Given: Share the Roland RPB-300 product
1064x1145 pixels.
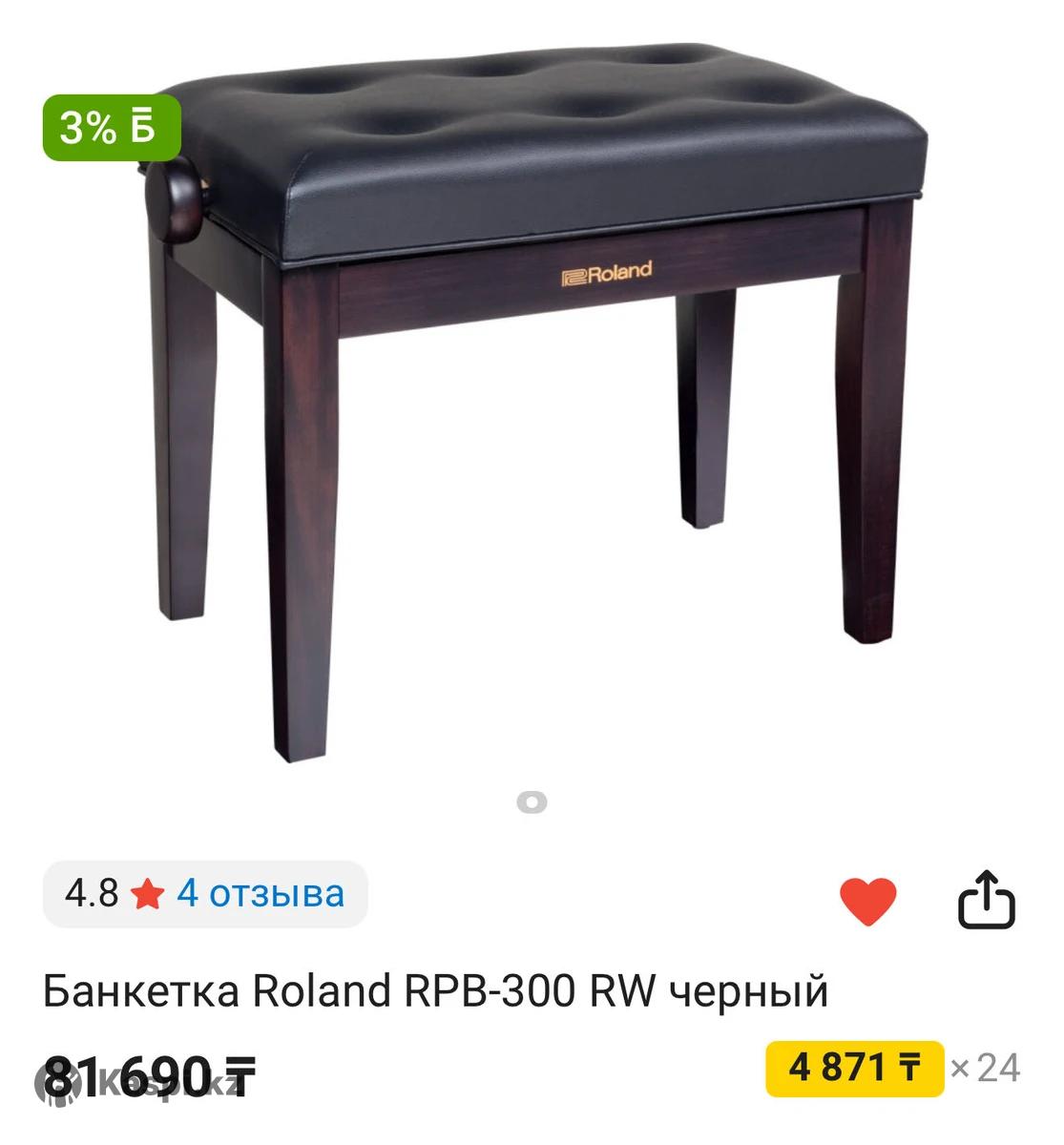Looking at the screenshot, I should 986,900.
